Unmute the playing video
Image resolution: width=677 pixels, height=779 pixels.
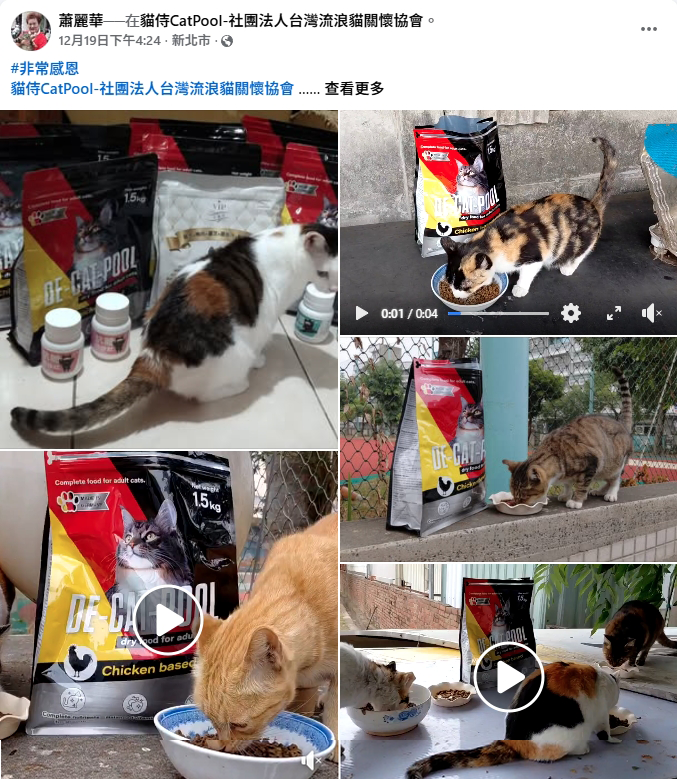pos(652,314)
